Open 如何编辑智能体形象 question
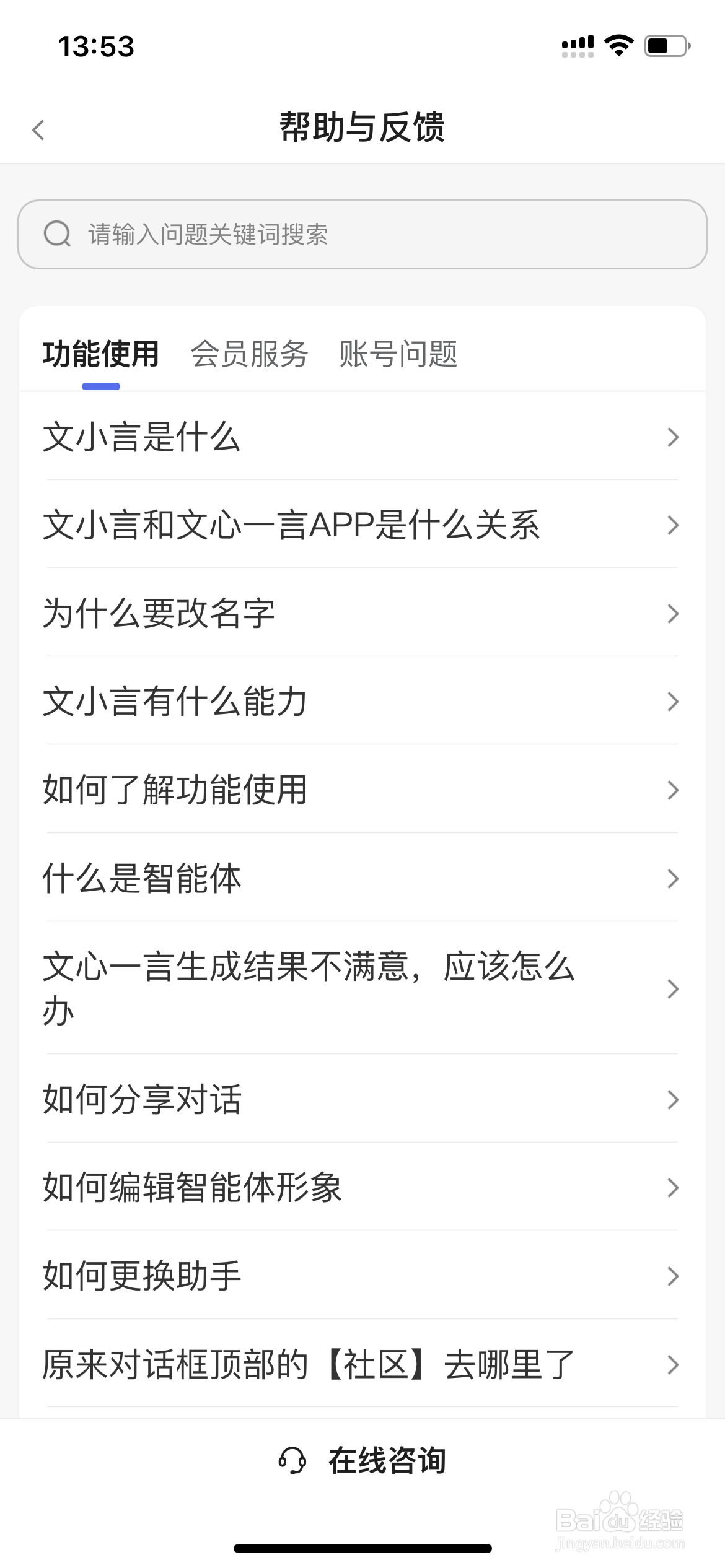 (x=192, y=1187)
